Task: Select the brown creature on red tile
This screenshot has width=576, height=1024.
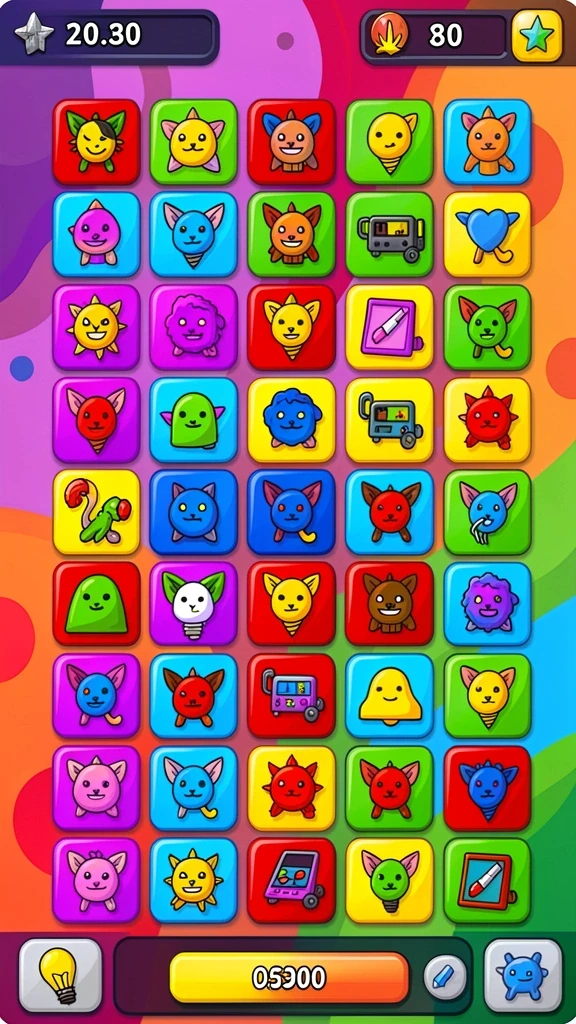Action: (x=389, y=604)
